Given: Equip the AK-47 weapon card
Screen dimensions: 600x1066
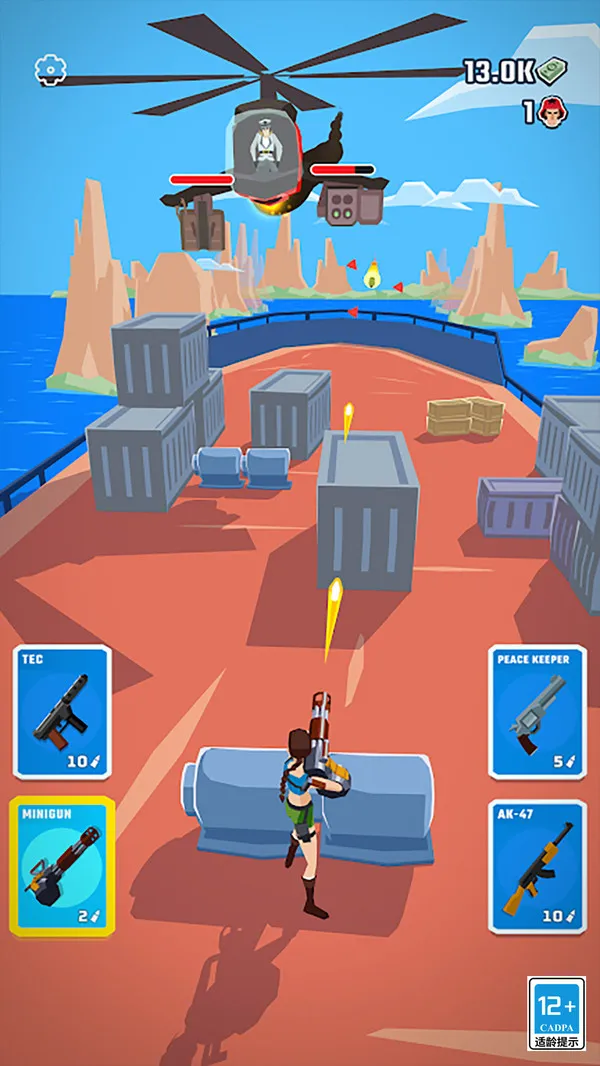Looking at the screenshot, I should (x=537, y=866).
